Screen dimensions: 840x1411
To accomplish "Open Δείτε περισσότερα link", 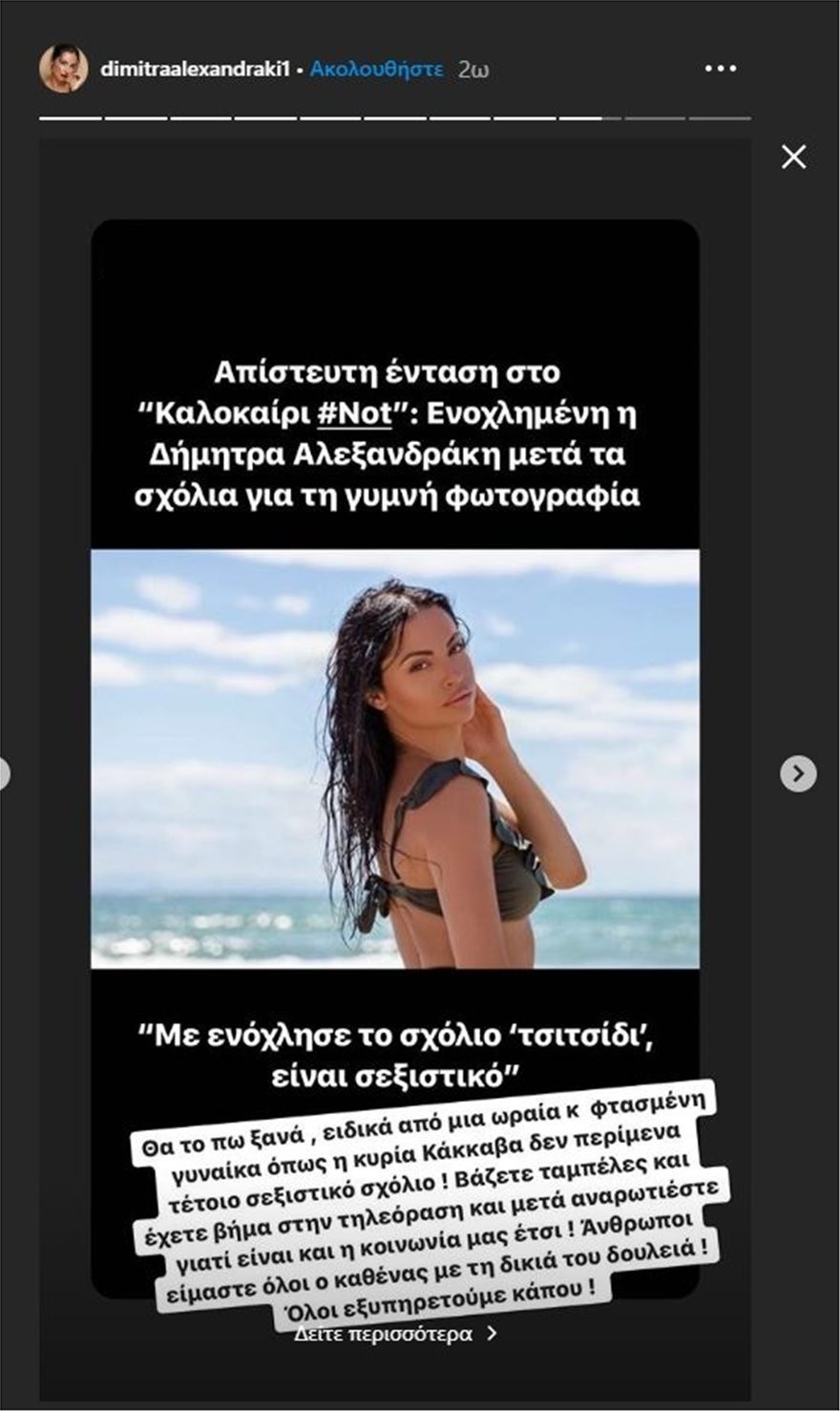I will coord(394,1334).
